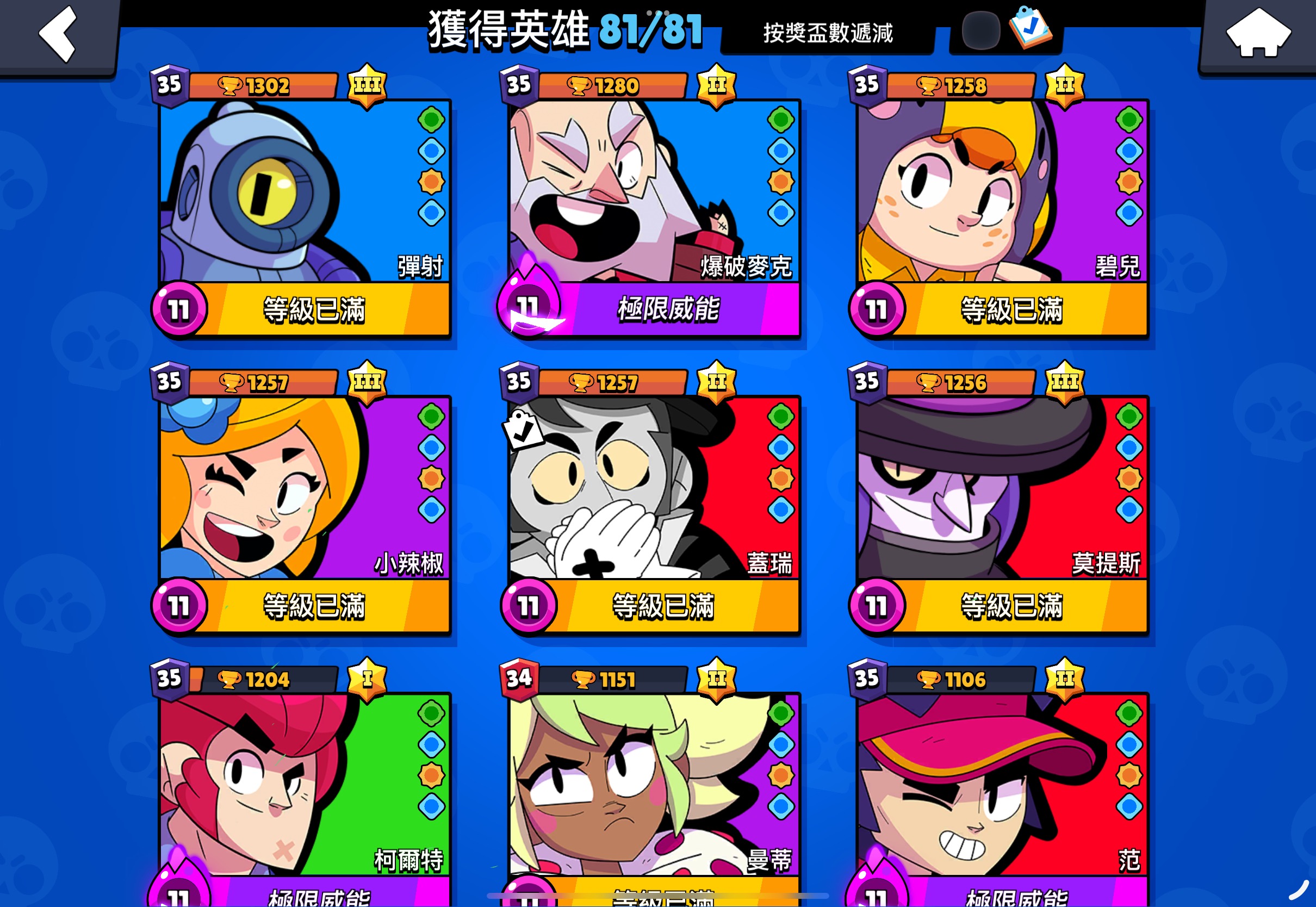This screenshot has width=1316, height=907.
Task: Go back with the arrow button
Action: point(58,34)
